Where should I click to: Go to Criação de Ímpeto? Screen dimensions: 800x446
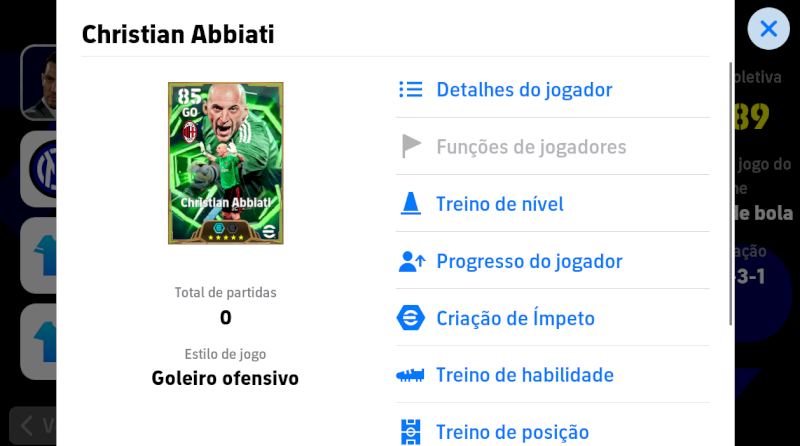(514, 319)
